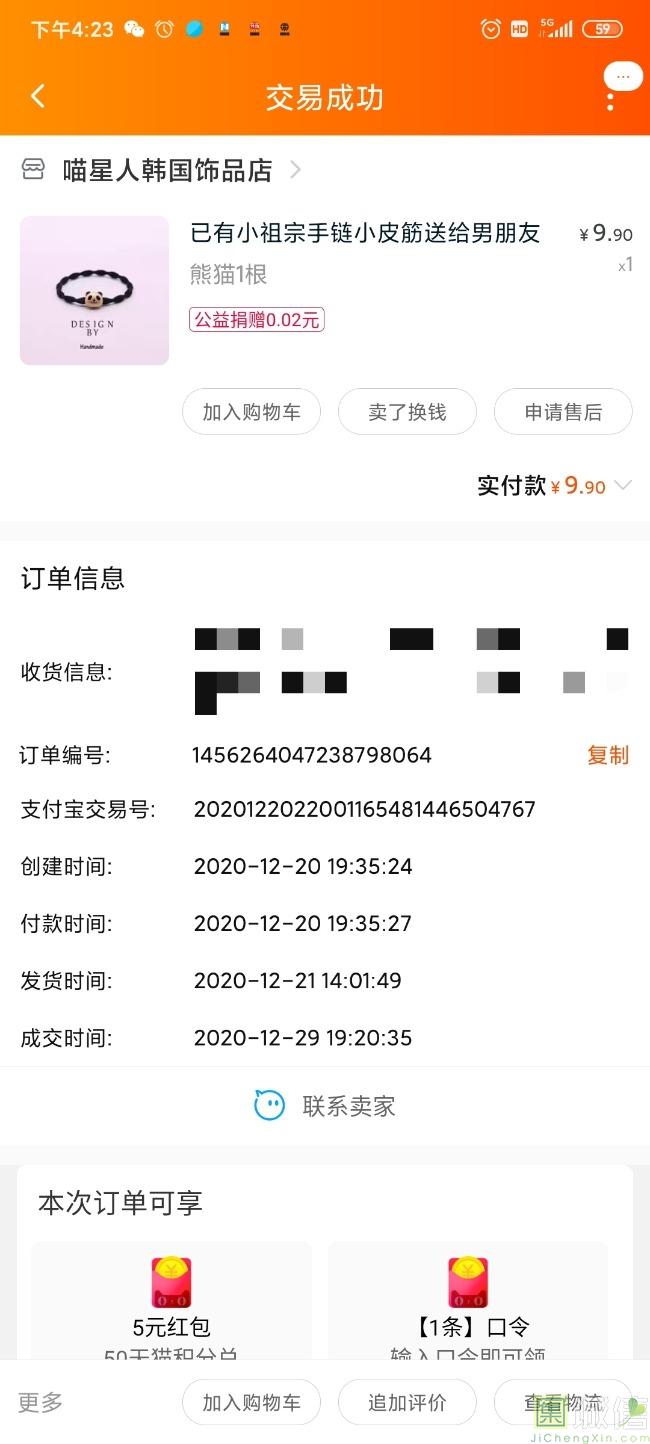Add a follow-up review with 追加评价

point(407,1403)
